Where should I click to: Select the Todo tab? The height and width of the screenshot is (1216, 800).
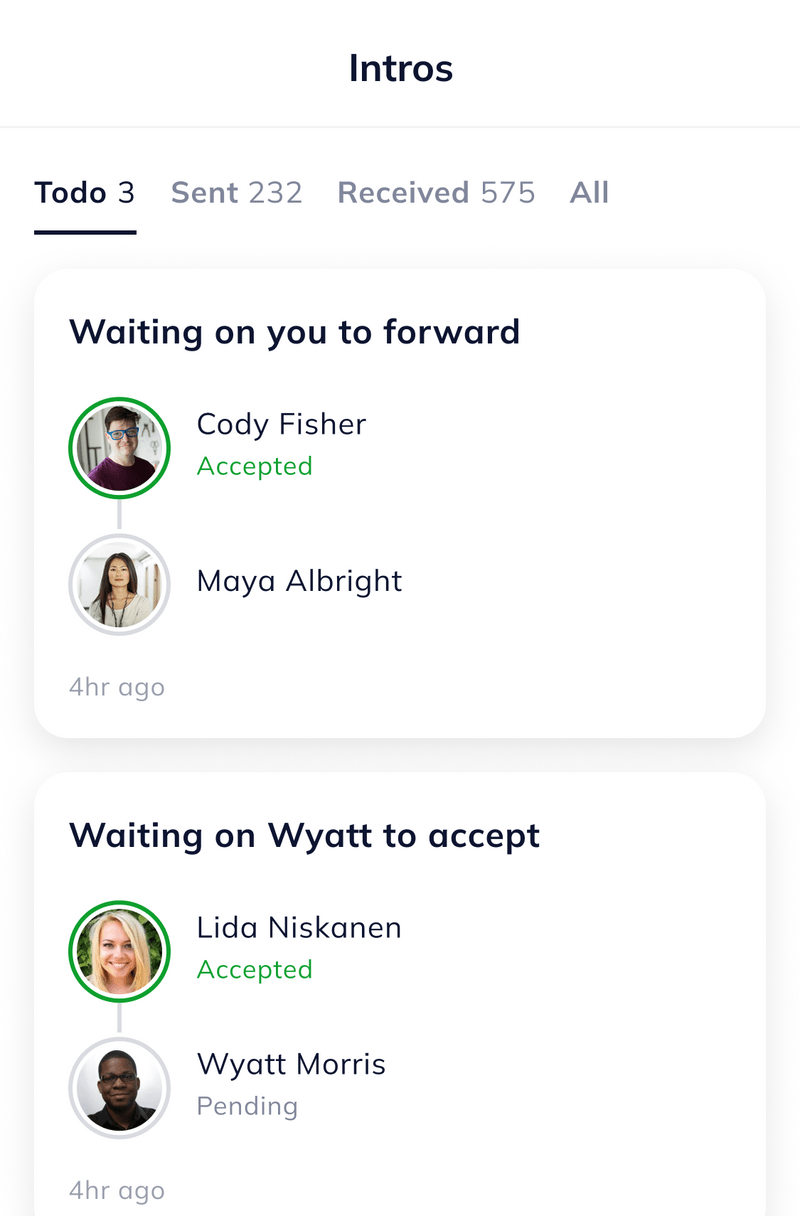pos(85,192)
